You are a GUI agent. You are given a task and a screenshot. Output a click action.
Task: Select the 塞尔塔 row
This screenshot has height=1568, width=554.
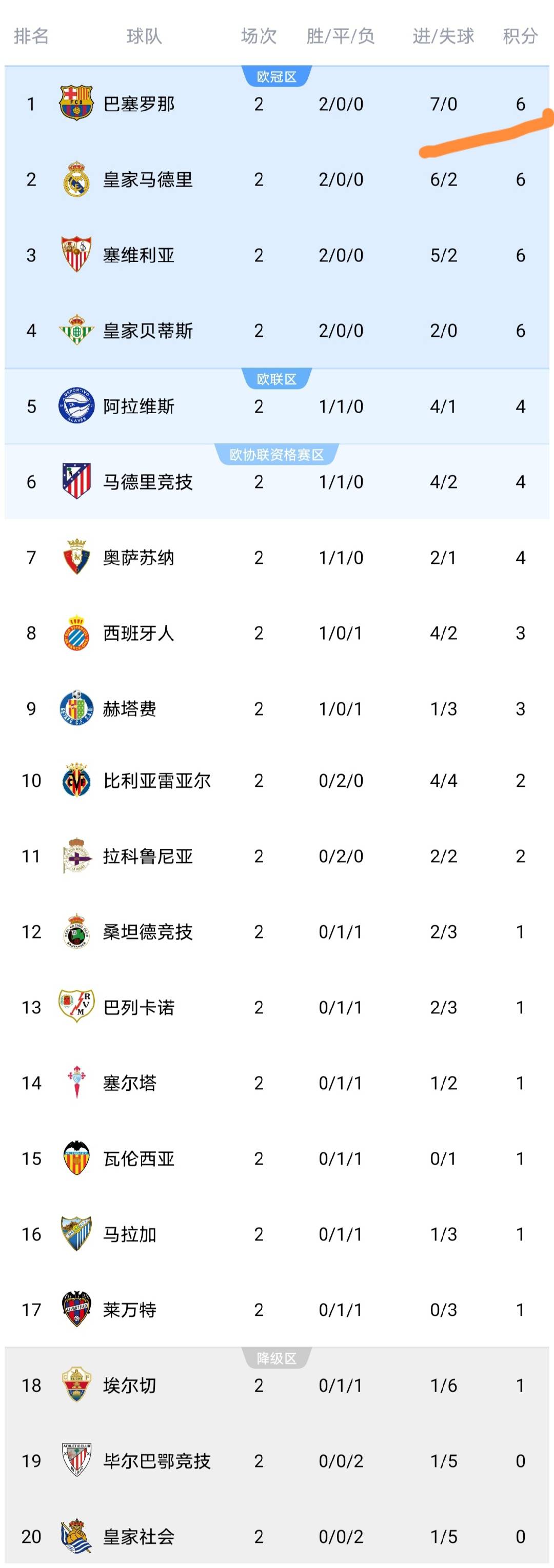[x=276, y=1082]
